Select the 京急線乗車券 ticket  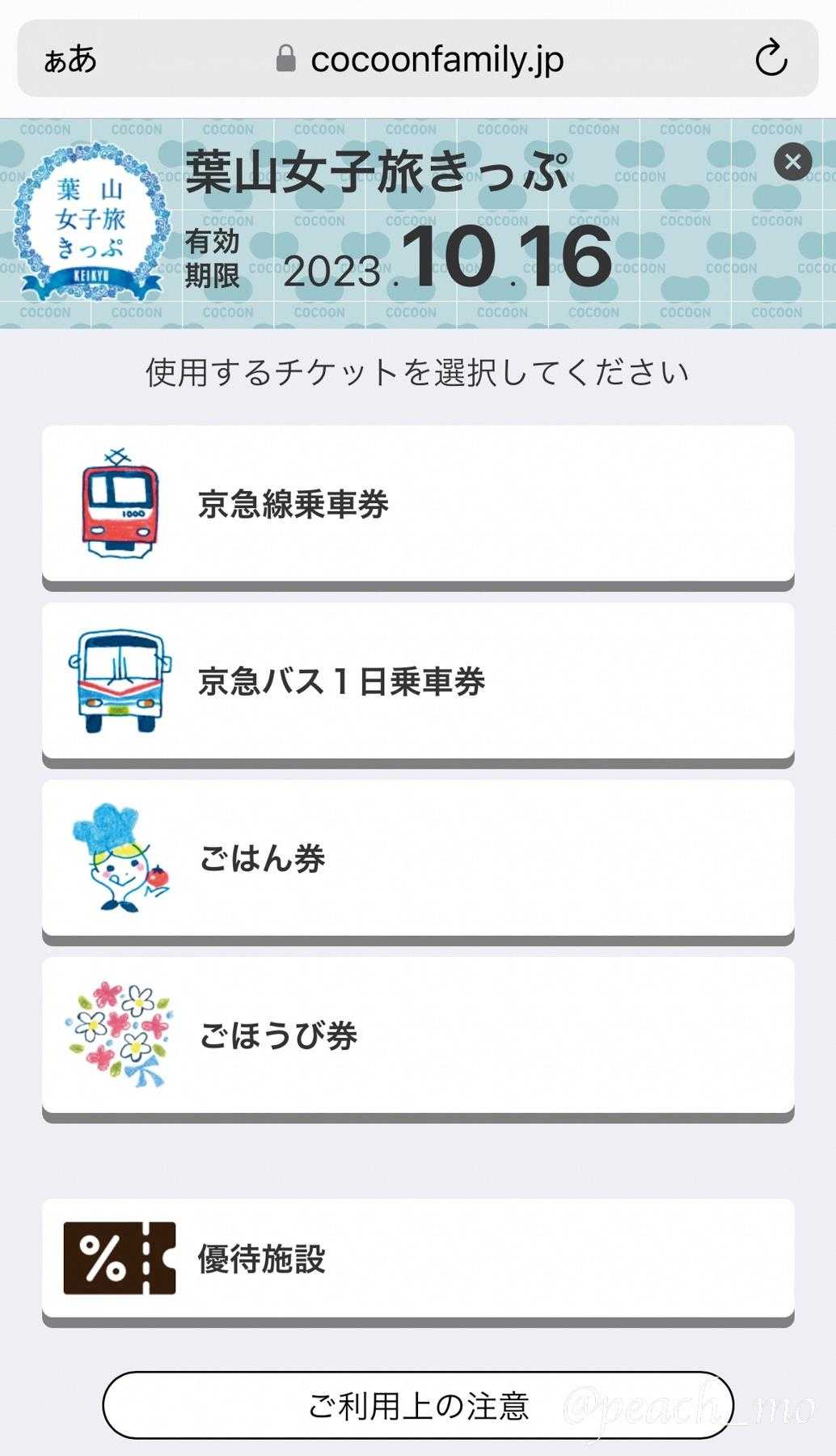[x=417, y=503]
